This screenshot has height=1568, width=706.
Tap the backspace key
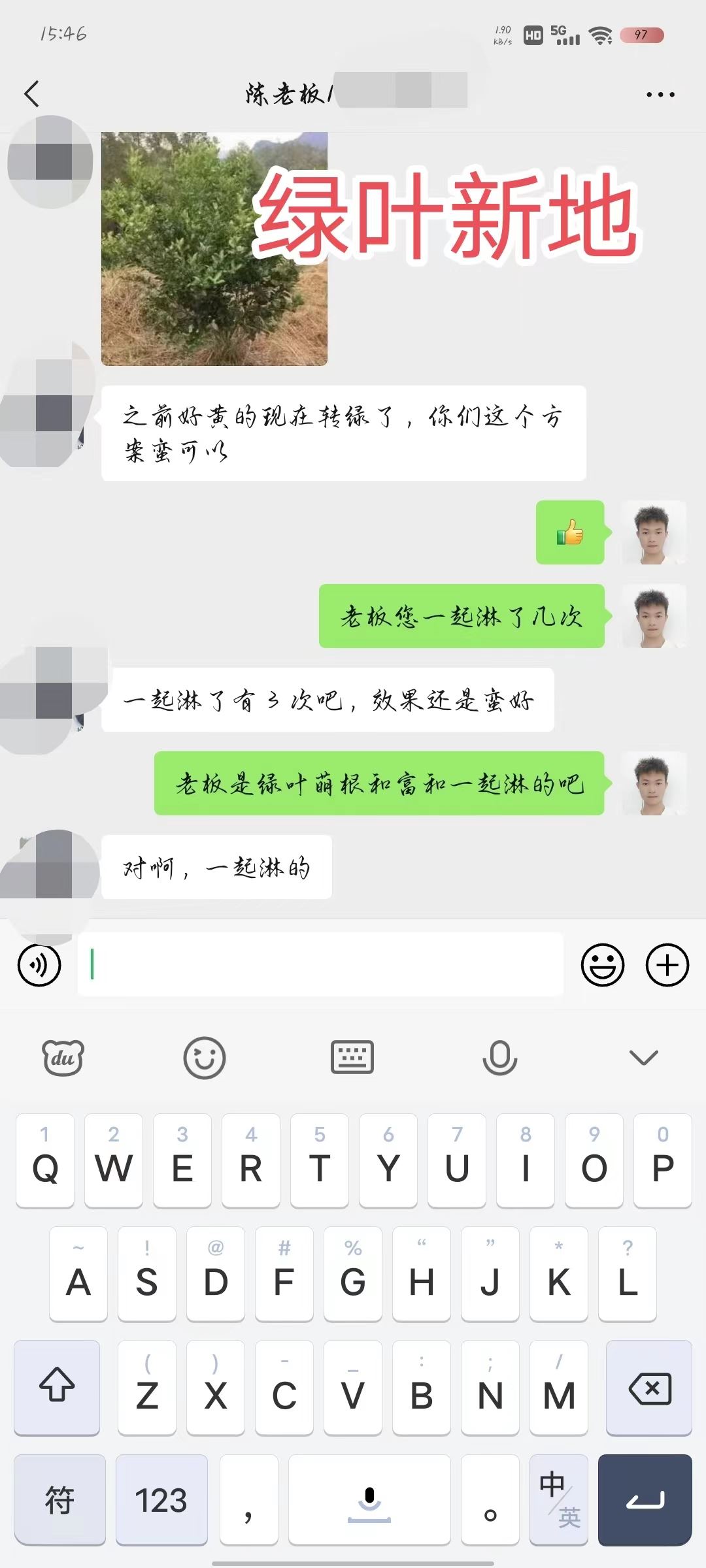coord(648,1388)
